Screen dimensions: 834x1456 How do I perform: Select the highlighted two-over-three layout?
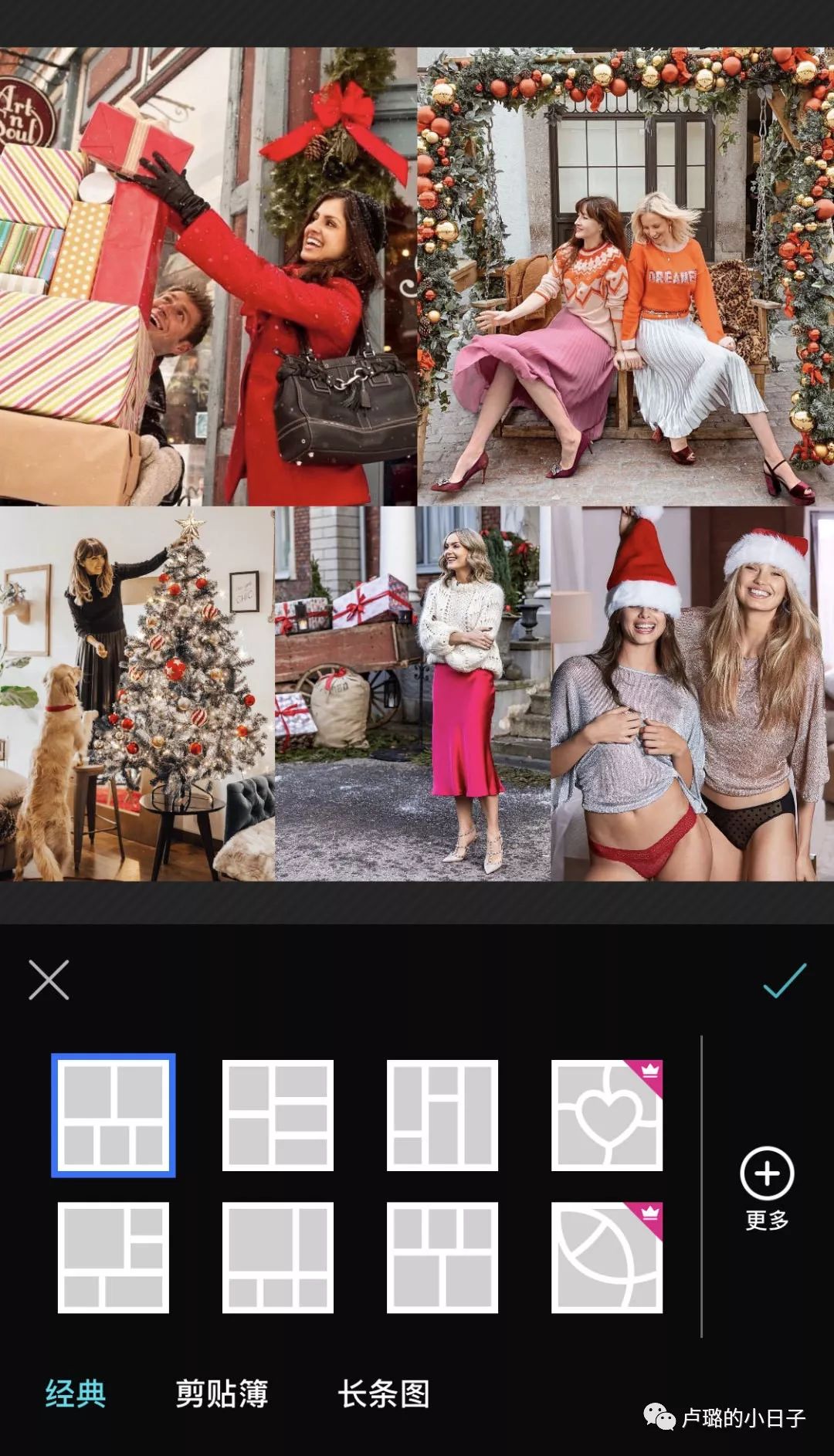pyautogui.click(x=114, y=1115)
